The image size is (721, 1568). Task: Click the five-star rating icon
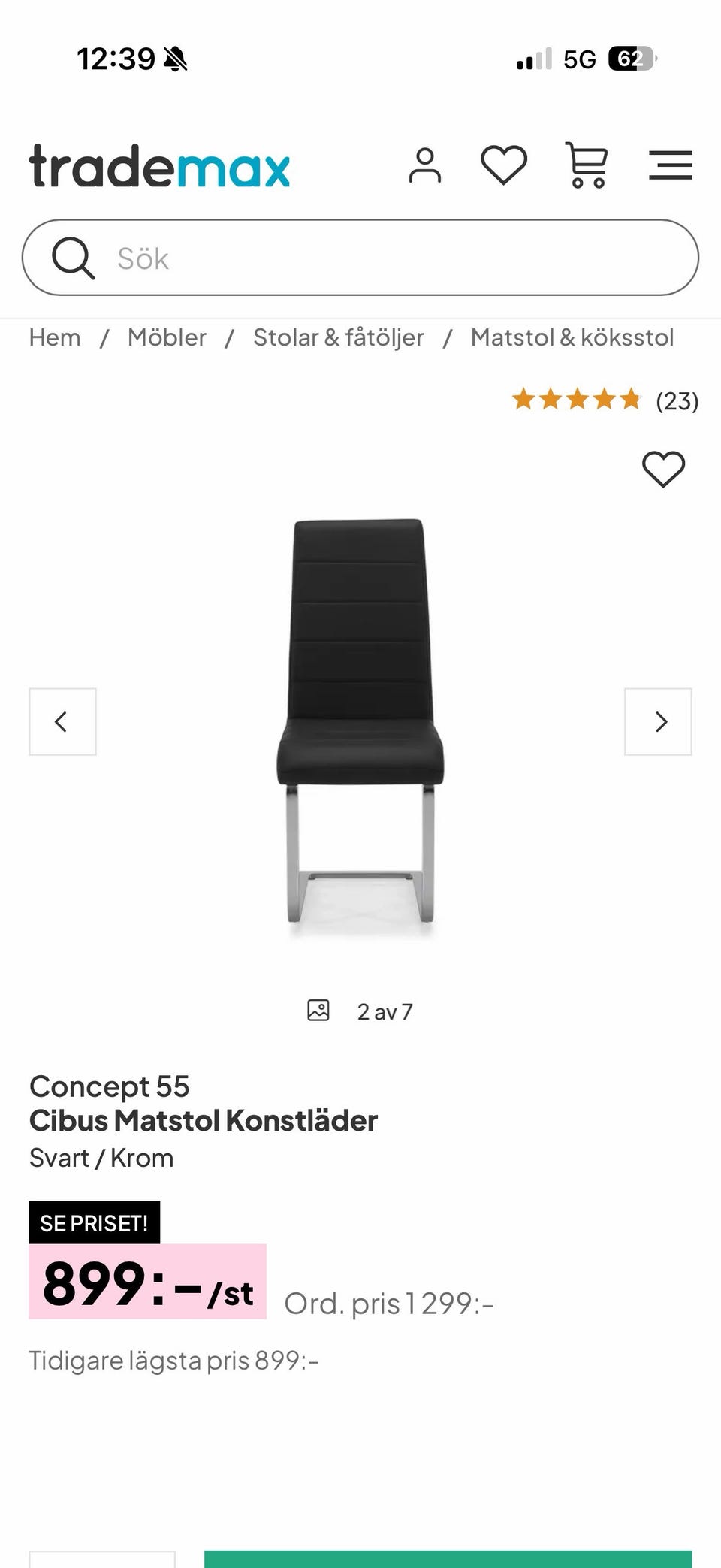[577, 400]
